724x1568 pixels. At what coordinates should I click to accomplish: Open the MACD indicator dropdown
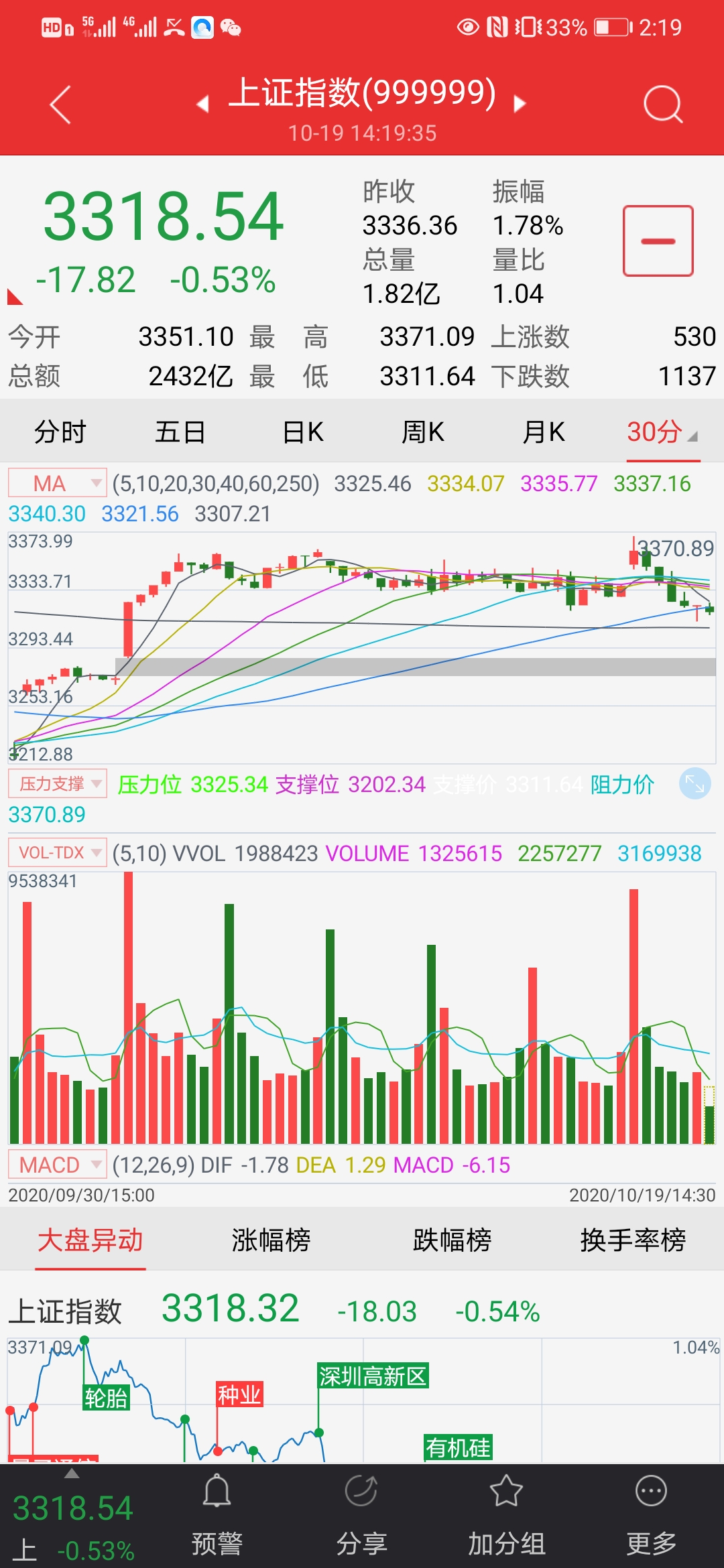tap(58, 1165)
